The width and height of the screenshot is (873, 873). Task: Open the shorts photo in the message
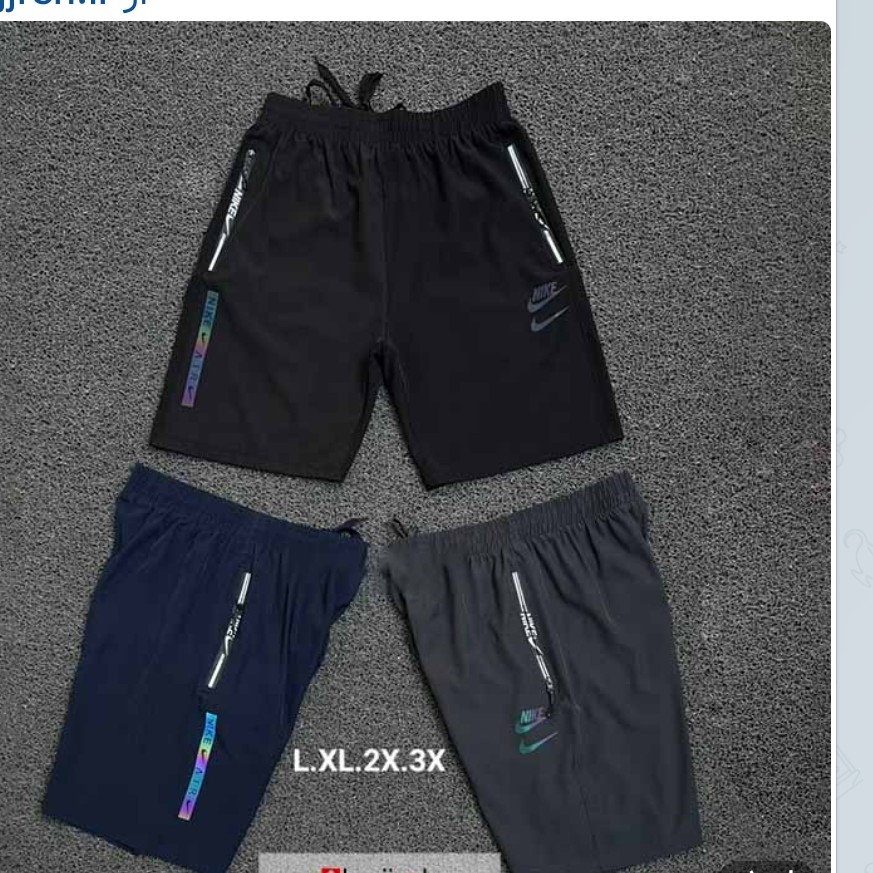415,440
